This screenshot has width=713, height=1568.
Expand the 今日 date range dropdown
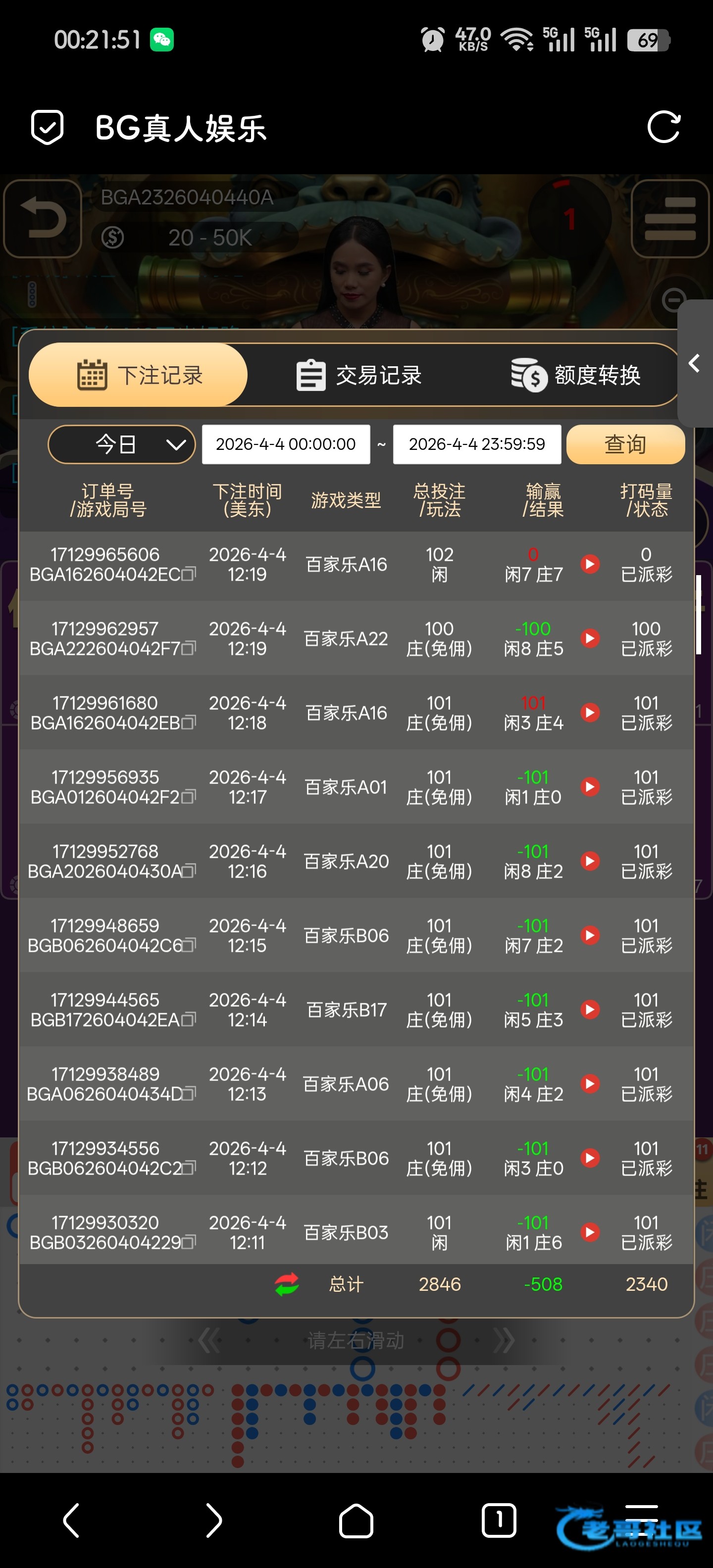[x=122, y=444]
